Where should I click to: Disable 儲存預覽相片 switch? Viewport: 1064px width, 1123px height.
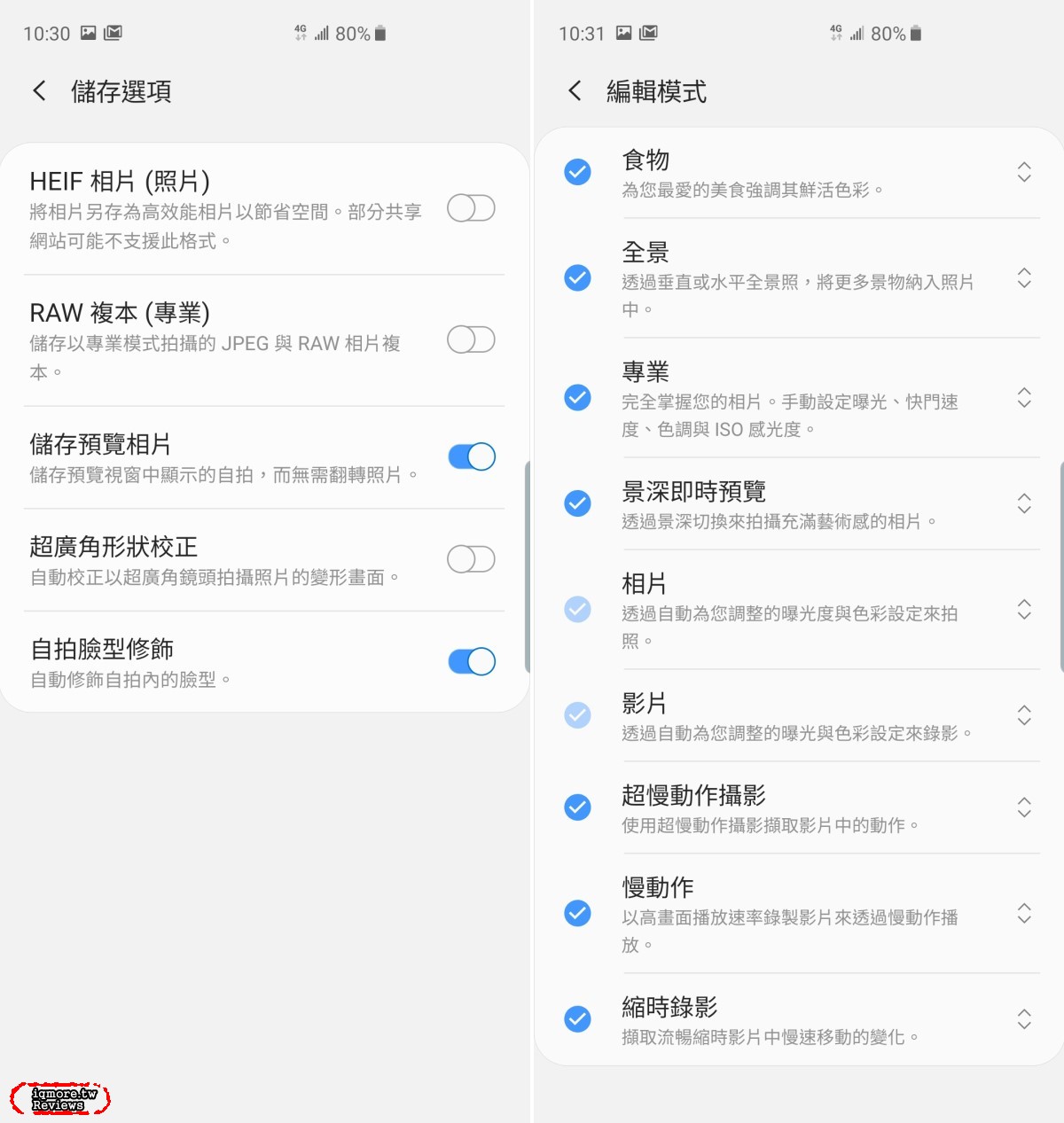pos(471,456)
